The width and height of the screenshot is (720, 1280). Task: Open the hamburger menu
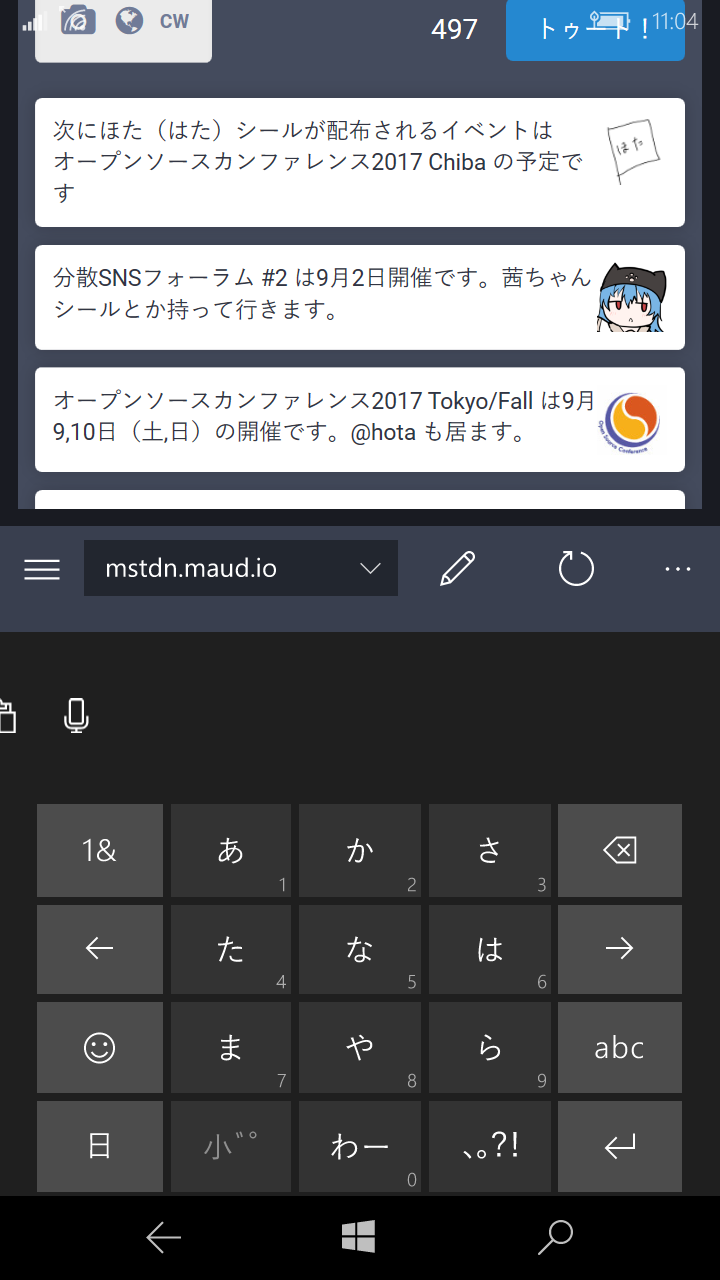(x=42, y=569)
